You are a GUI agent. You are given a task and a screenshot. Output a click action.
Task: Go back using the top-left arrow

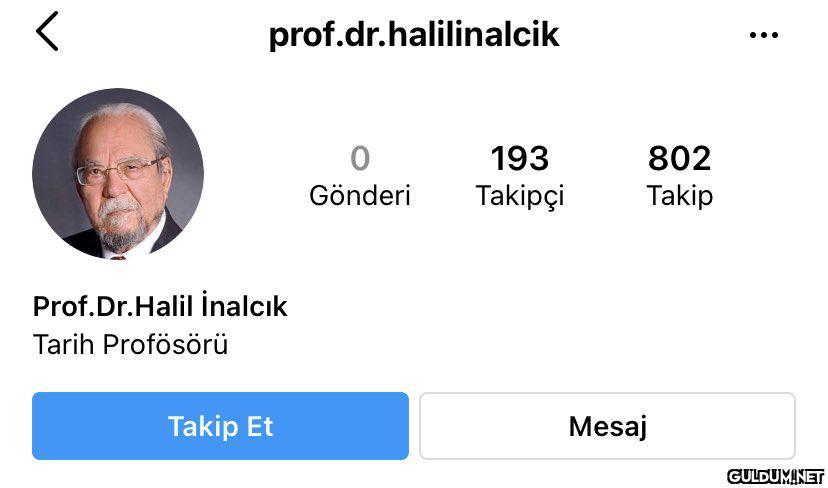(x=47, y=33)
